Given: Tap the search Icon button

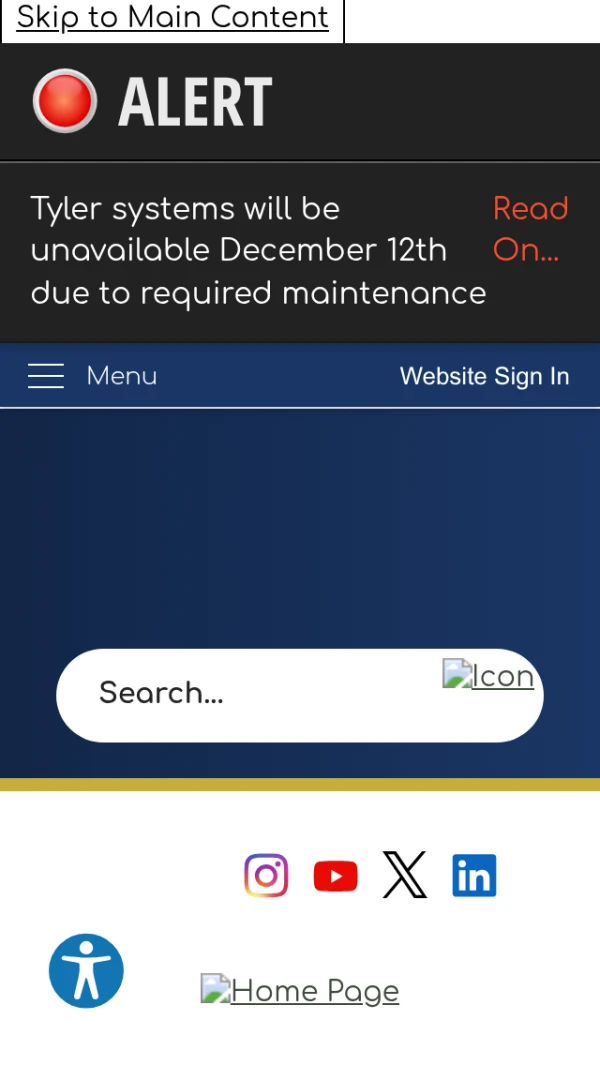Looking at the screenshot, I should click(x=488, y=676).
